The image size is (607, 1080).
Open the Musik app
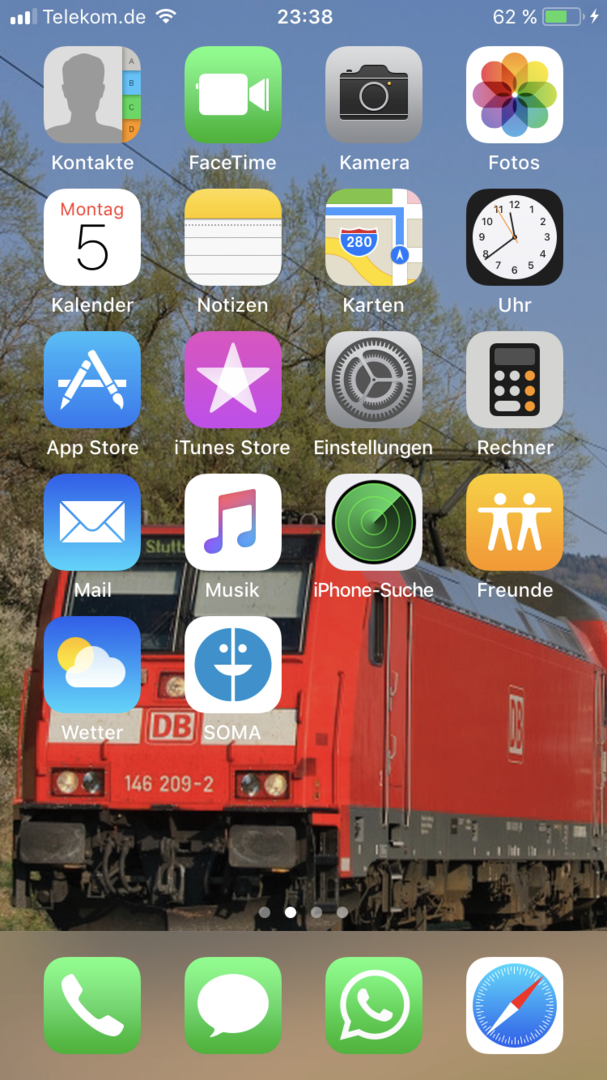[233, 522]
